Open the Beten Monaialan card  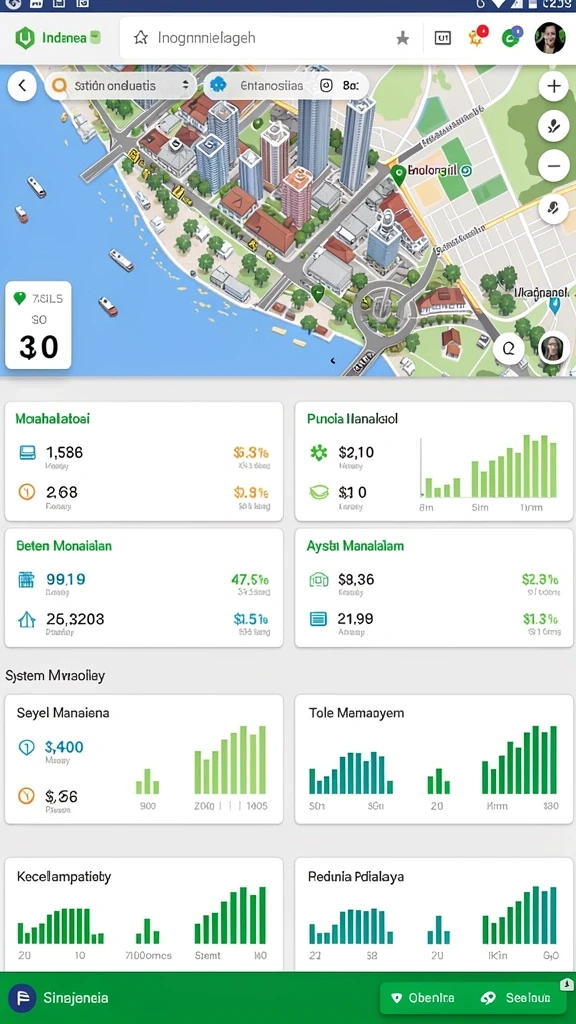pos(144,588)
